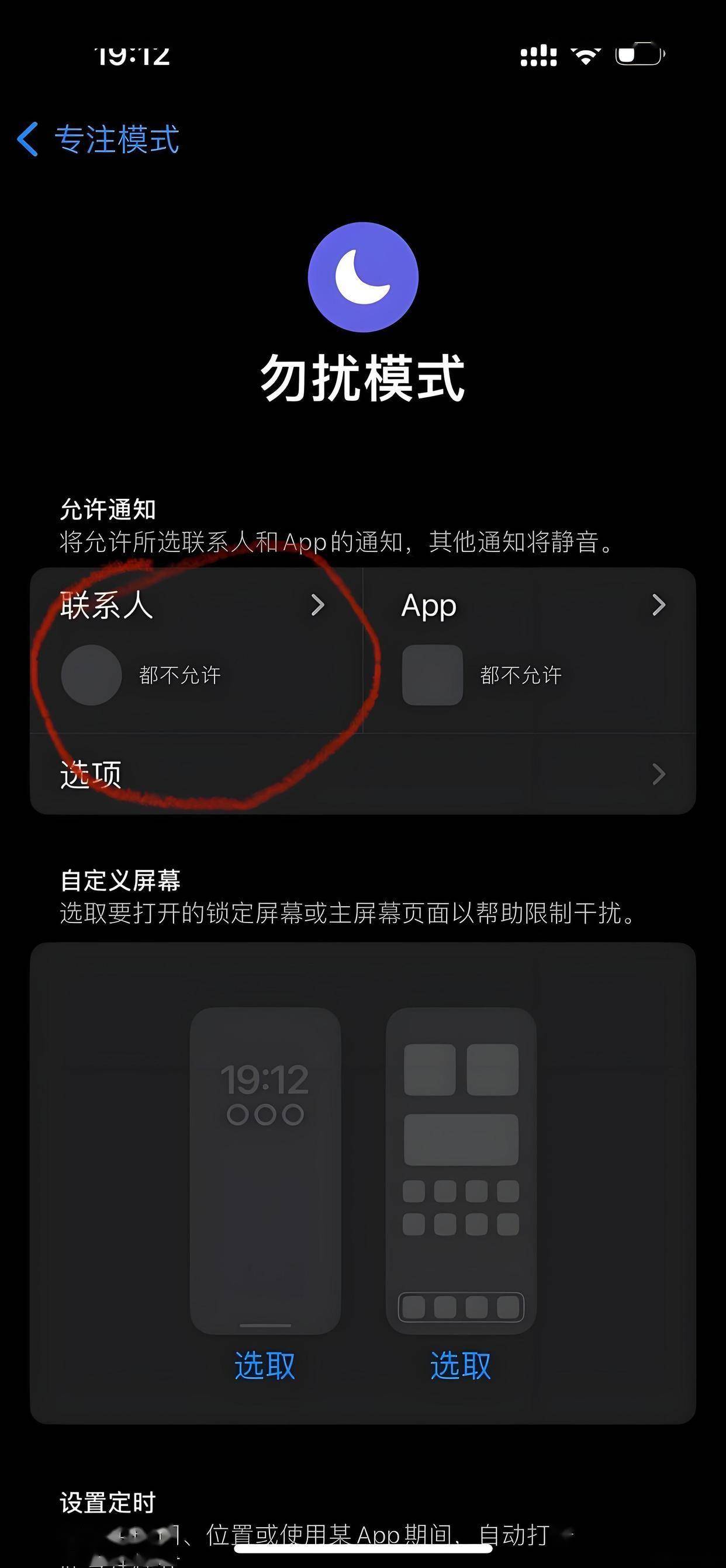Tap the grey contact avatar under 联系人
726x1568 pixels.
pyautogui.click(x=90, y=674)
